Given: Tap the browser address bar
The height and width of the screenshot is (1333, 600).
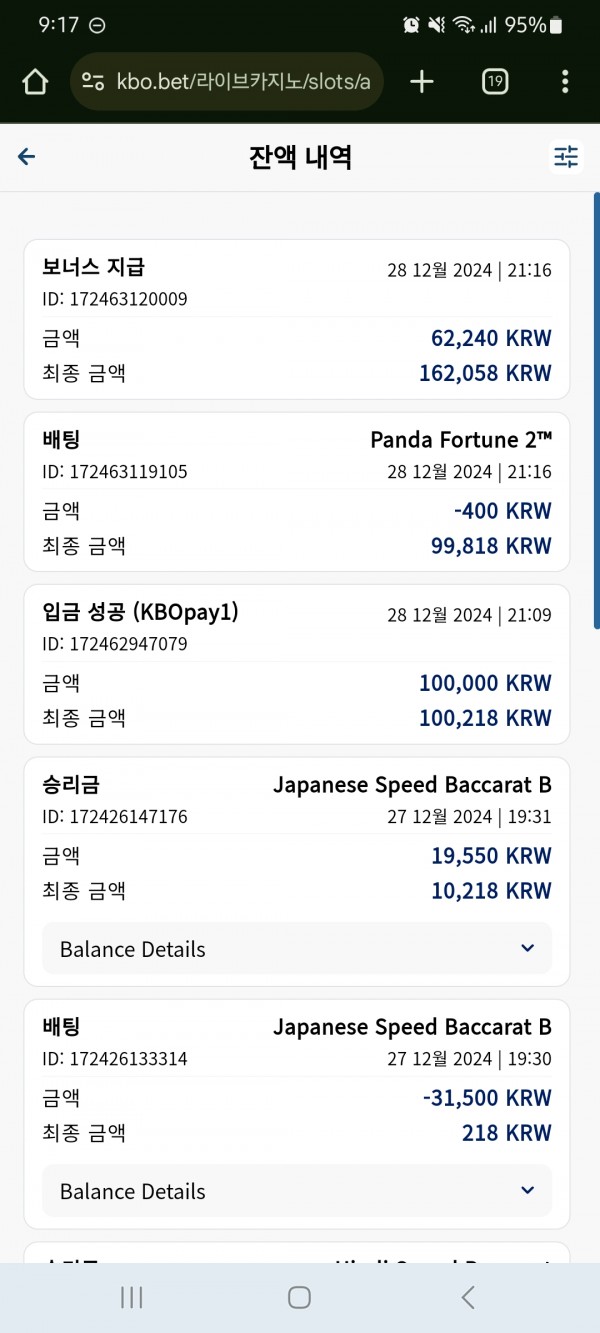Looking at the screenshot, I should point(227,82).
